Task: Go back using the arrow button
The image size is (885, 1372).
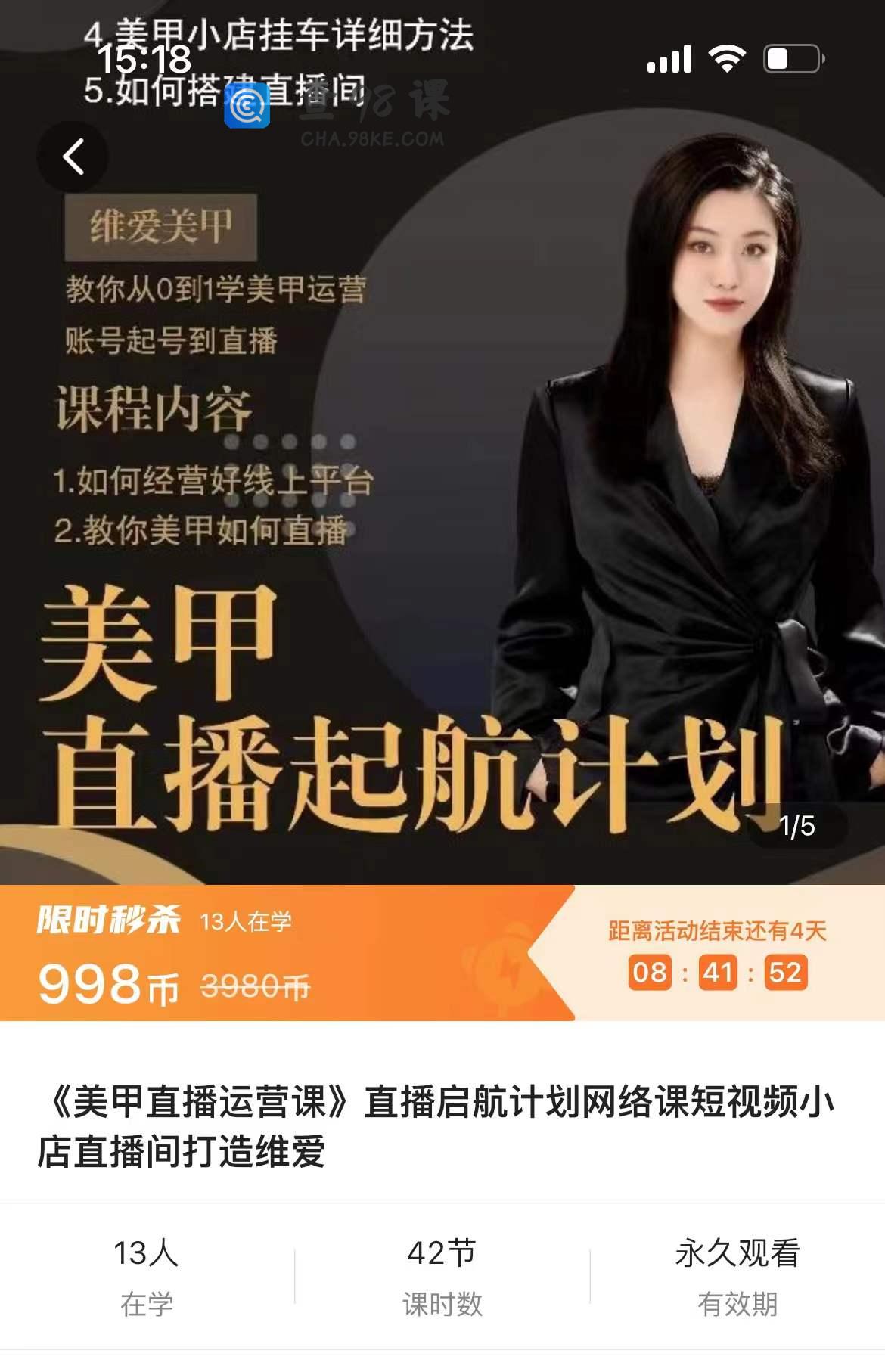Action: pos(73,157)
